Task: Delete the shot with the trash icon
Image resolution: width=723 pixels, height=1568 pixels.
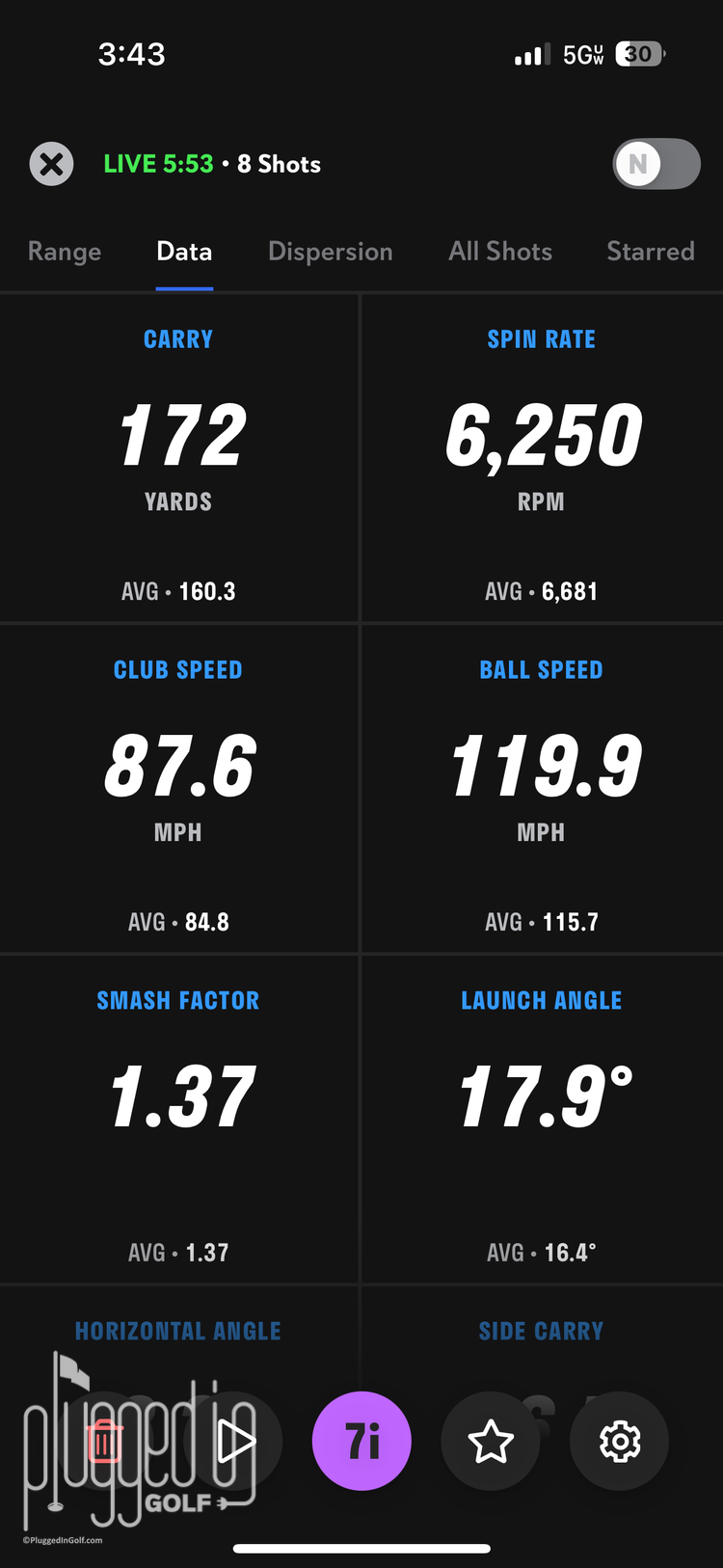Action: (105, 1441)
